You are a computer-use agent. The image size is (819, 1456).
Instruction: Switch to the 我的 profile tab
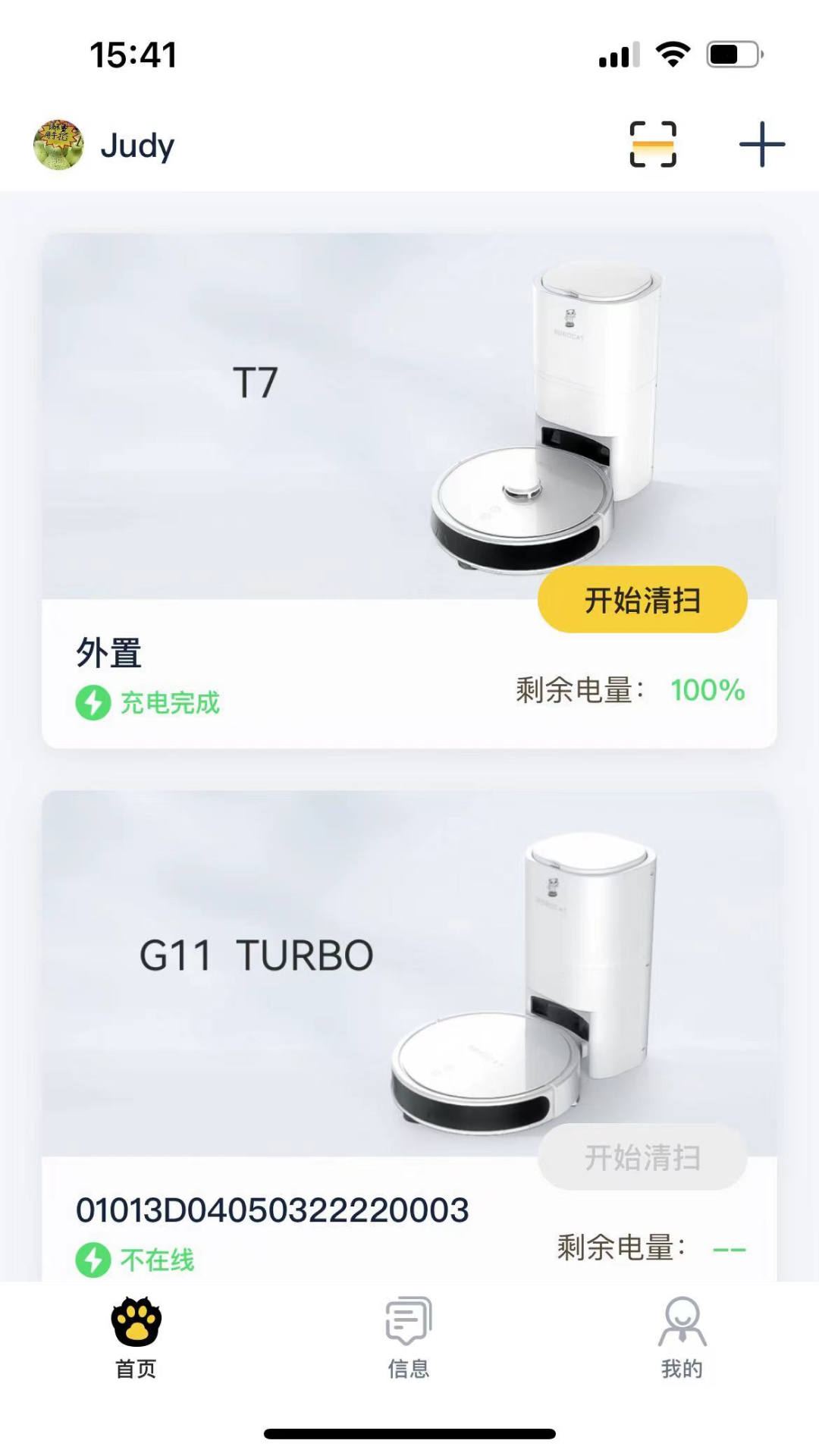(682, 1337)
